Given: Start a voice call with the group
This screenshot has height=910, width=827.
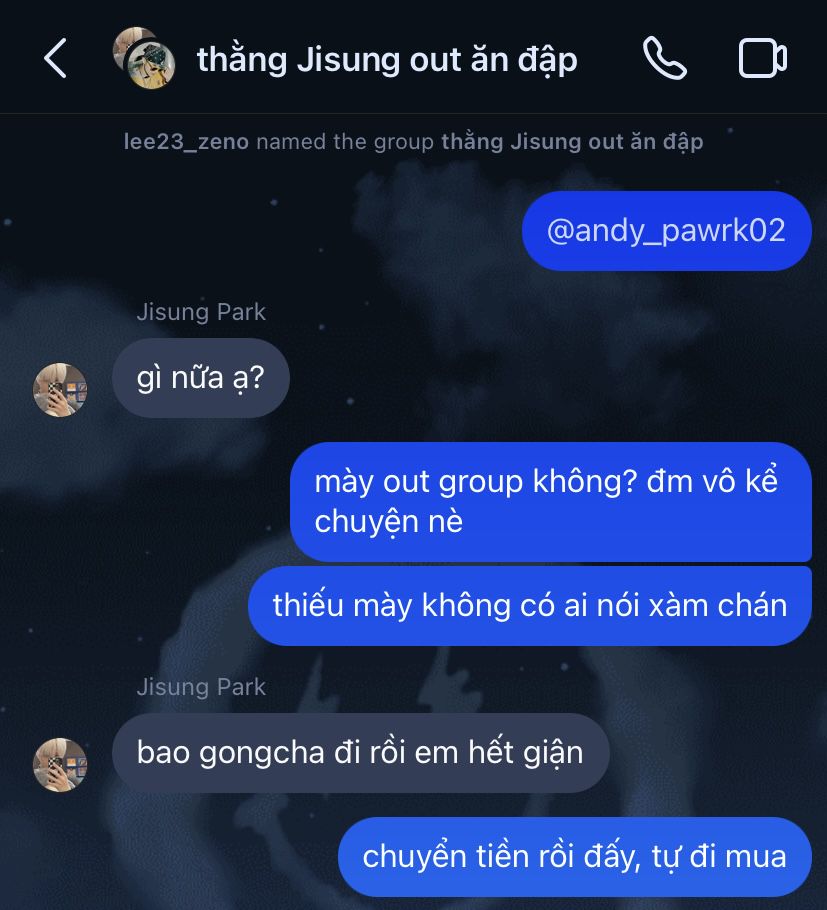Looking at the screenshot, I should 664,58.
